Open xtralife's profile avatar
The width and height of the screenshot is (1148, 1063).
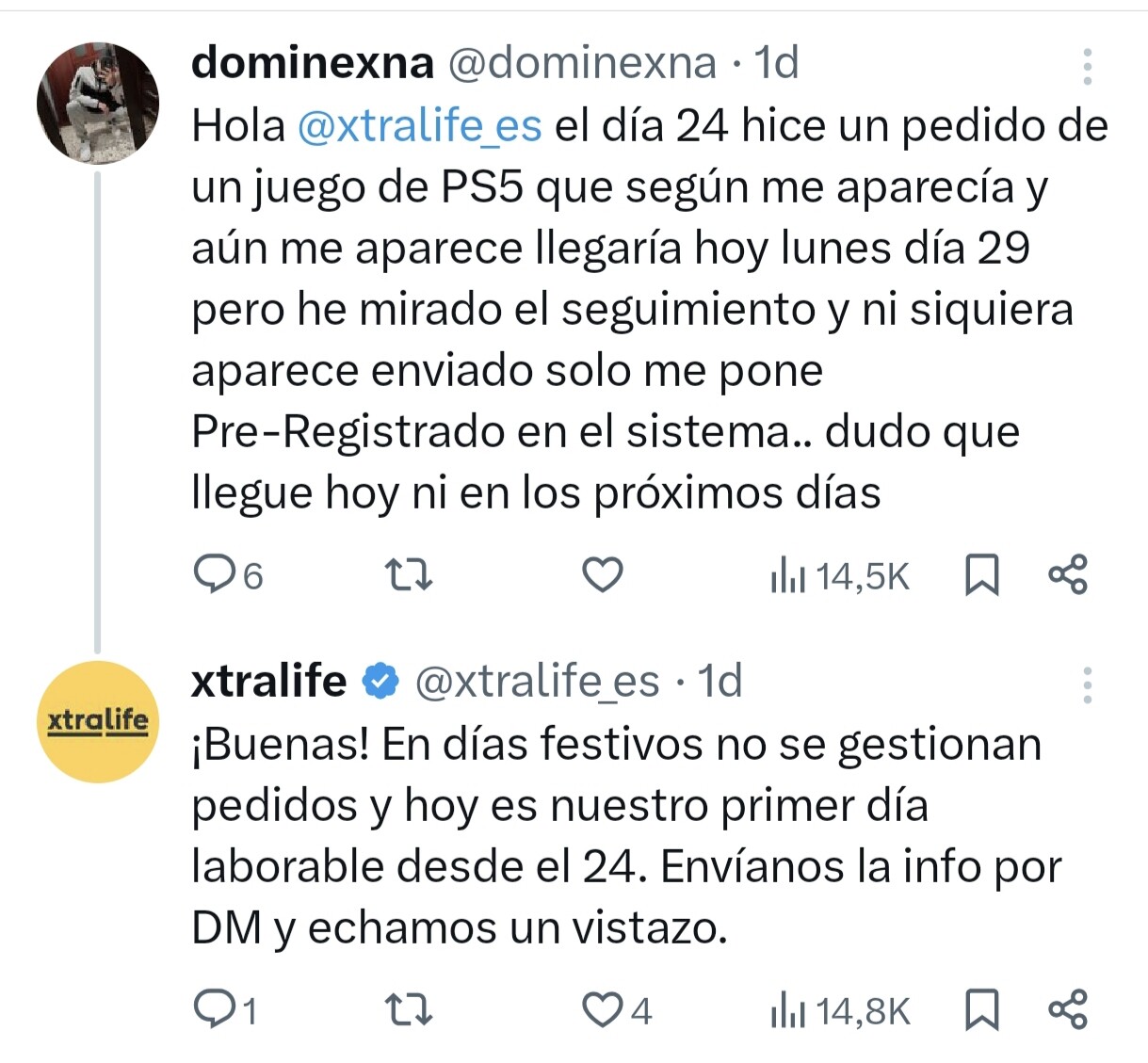pos(98,722)
